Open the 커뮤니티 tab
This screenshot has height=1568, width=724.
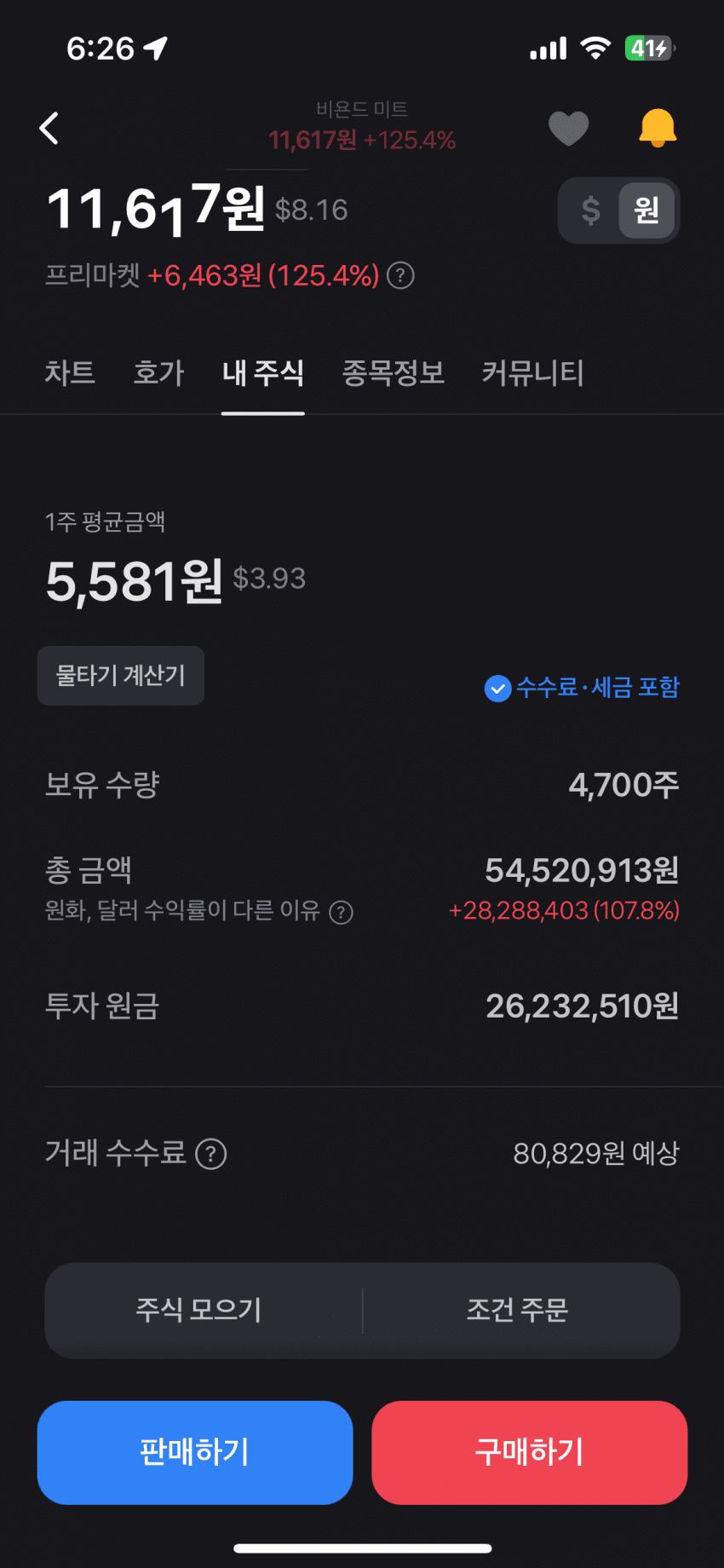[532, 373]
